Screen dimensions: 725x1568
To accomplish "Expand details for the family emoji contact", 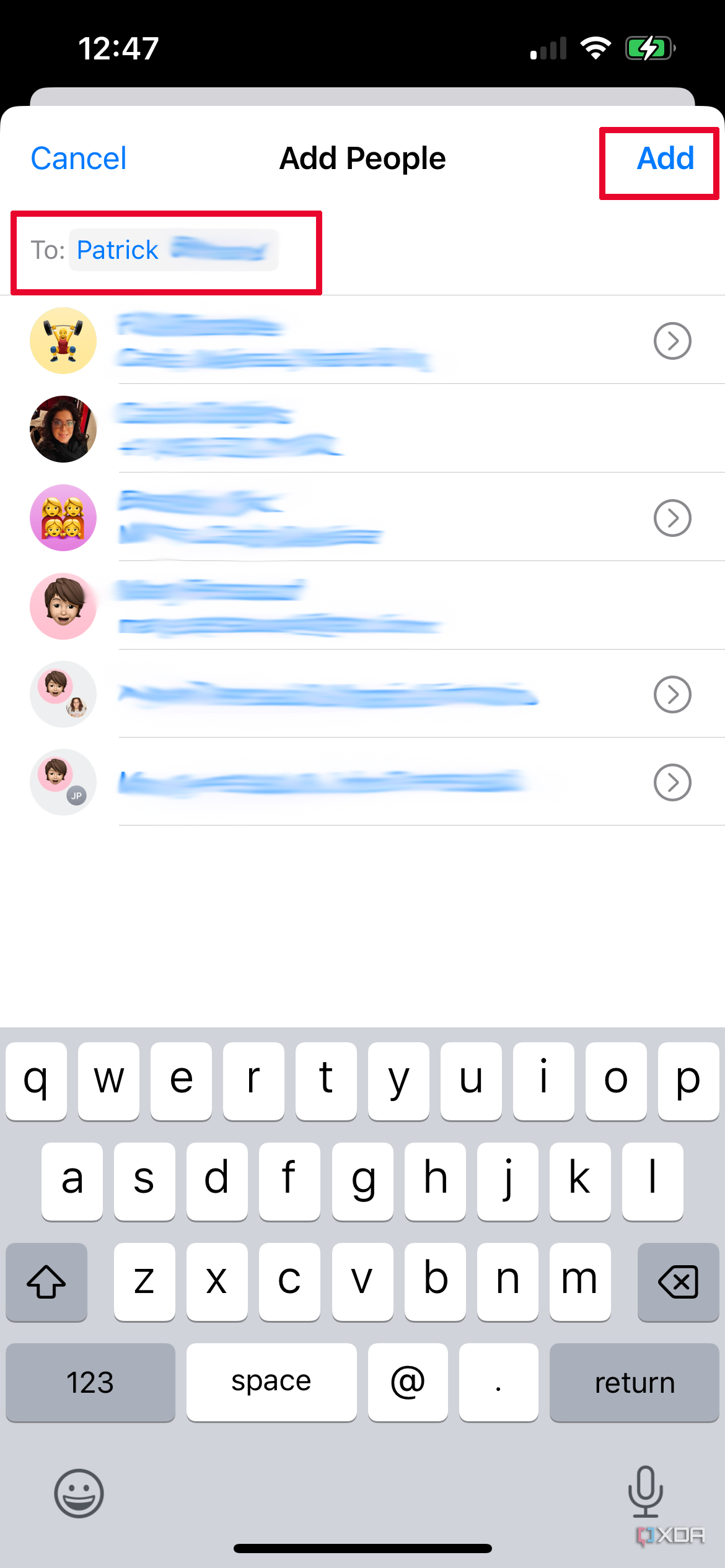I will (x=672, y=518).
